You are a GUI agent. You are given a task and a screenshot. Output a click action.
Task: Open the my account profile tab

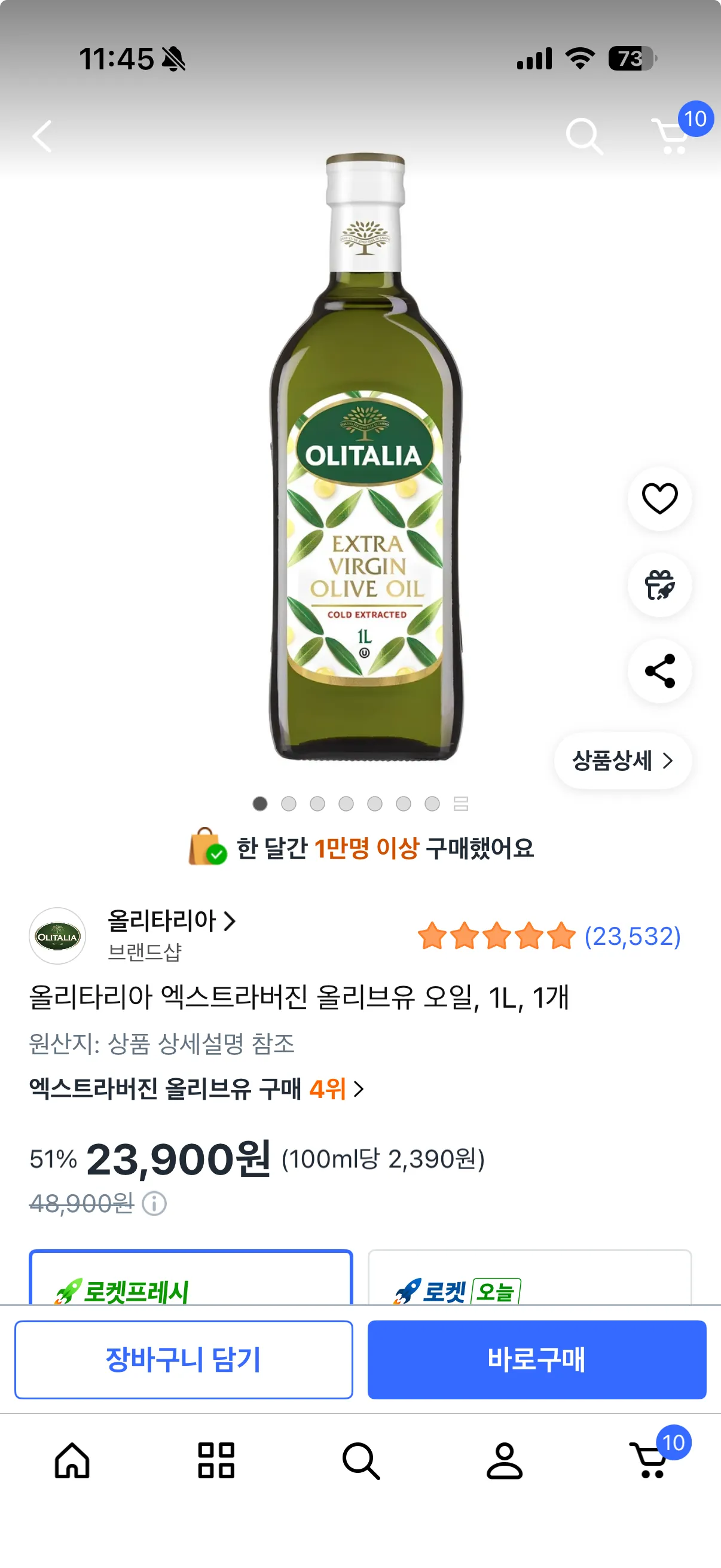(505, 1460)
